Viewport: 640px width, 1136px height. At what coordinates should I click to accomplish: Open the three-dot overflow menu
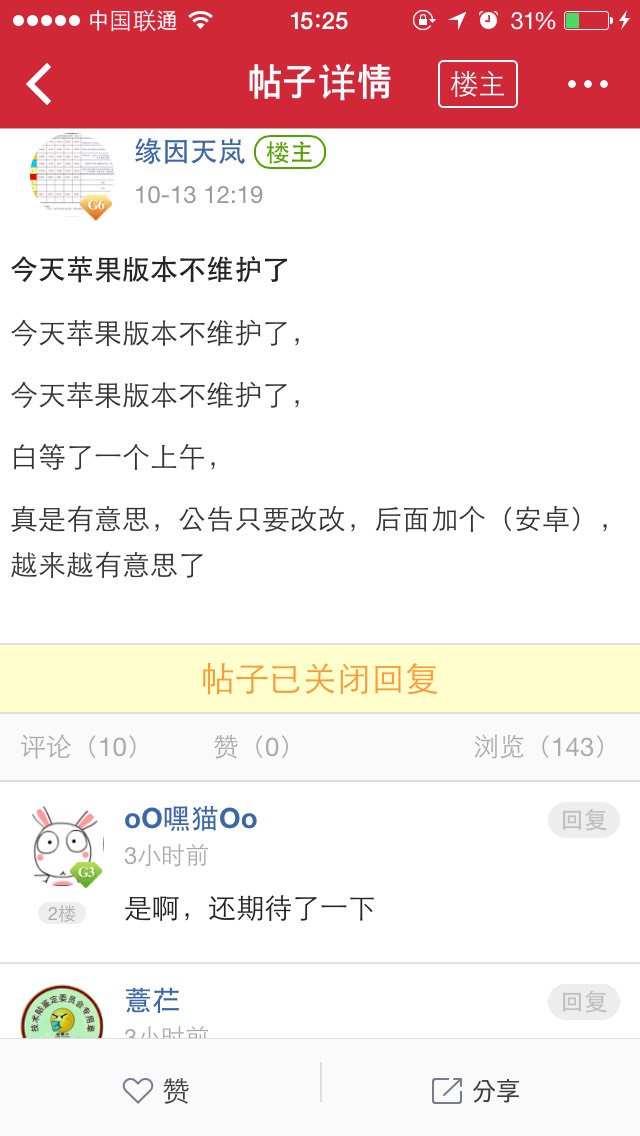click(x=588, y=84)
